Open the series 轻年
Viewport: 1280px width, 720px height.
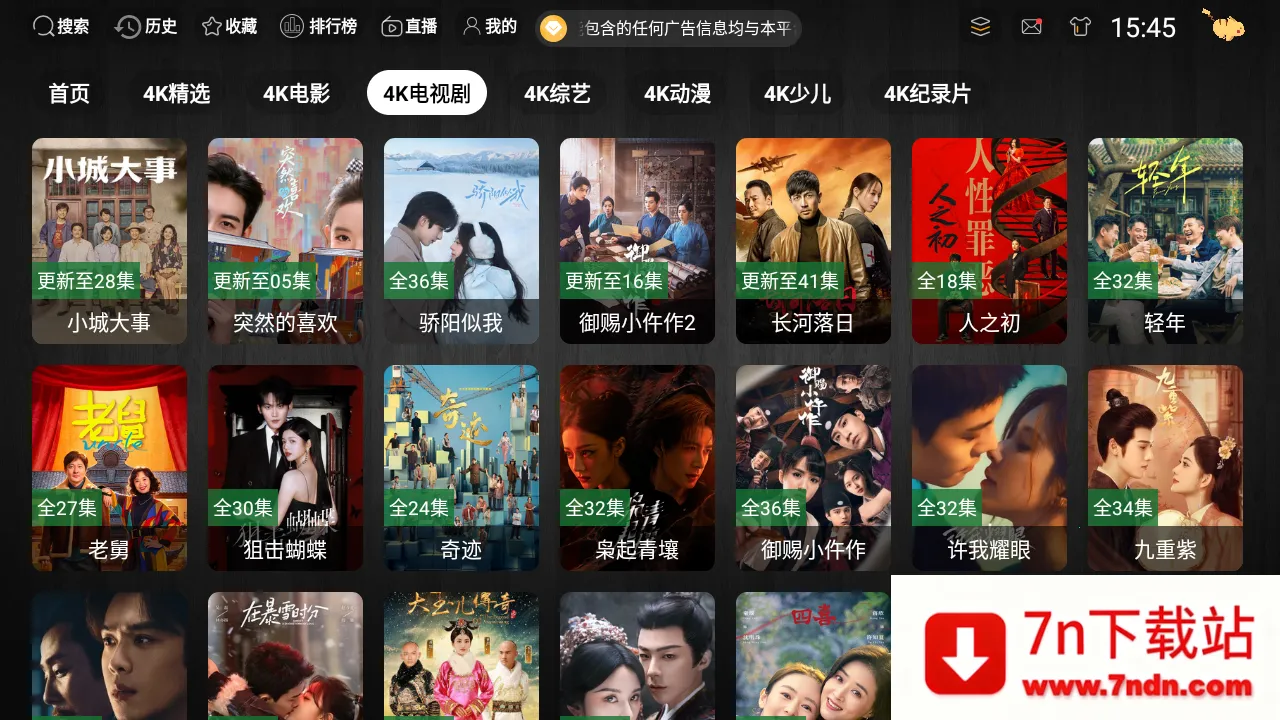[x=1165, y=241]
